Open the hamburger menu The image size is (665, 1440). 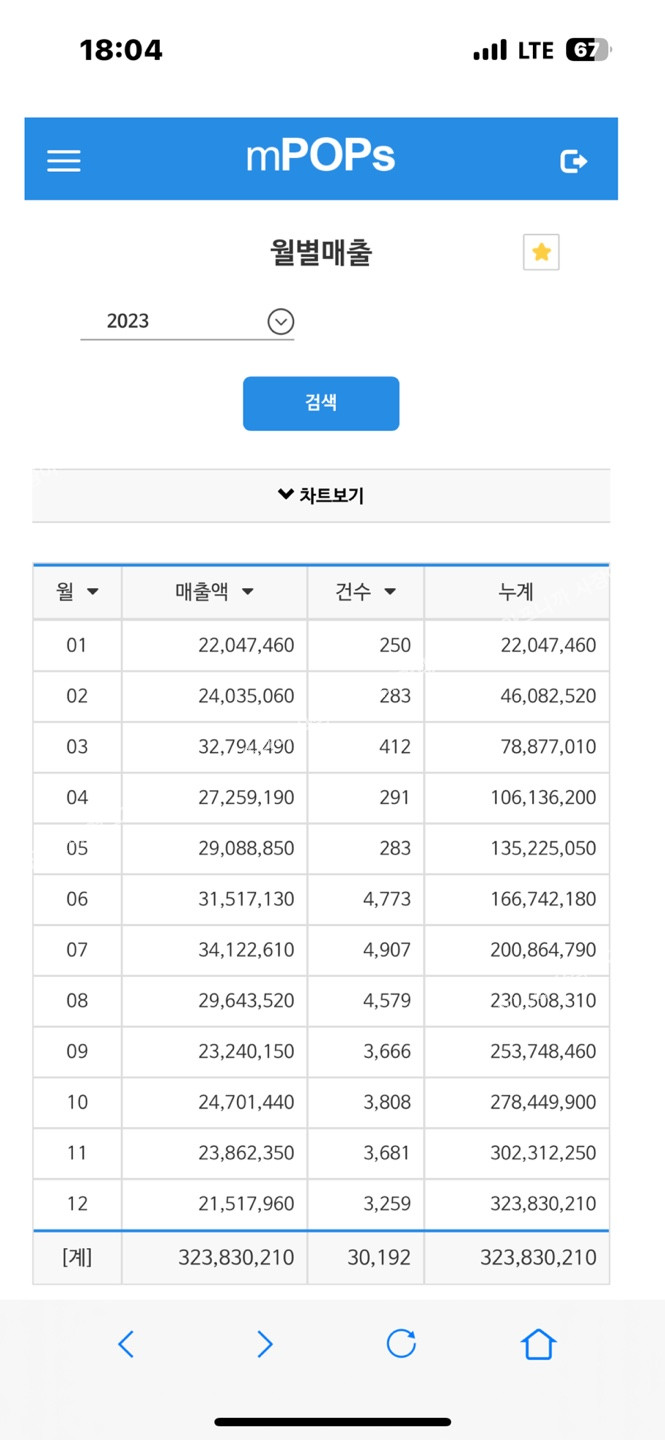coord(64,161)
